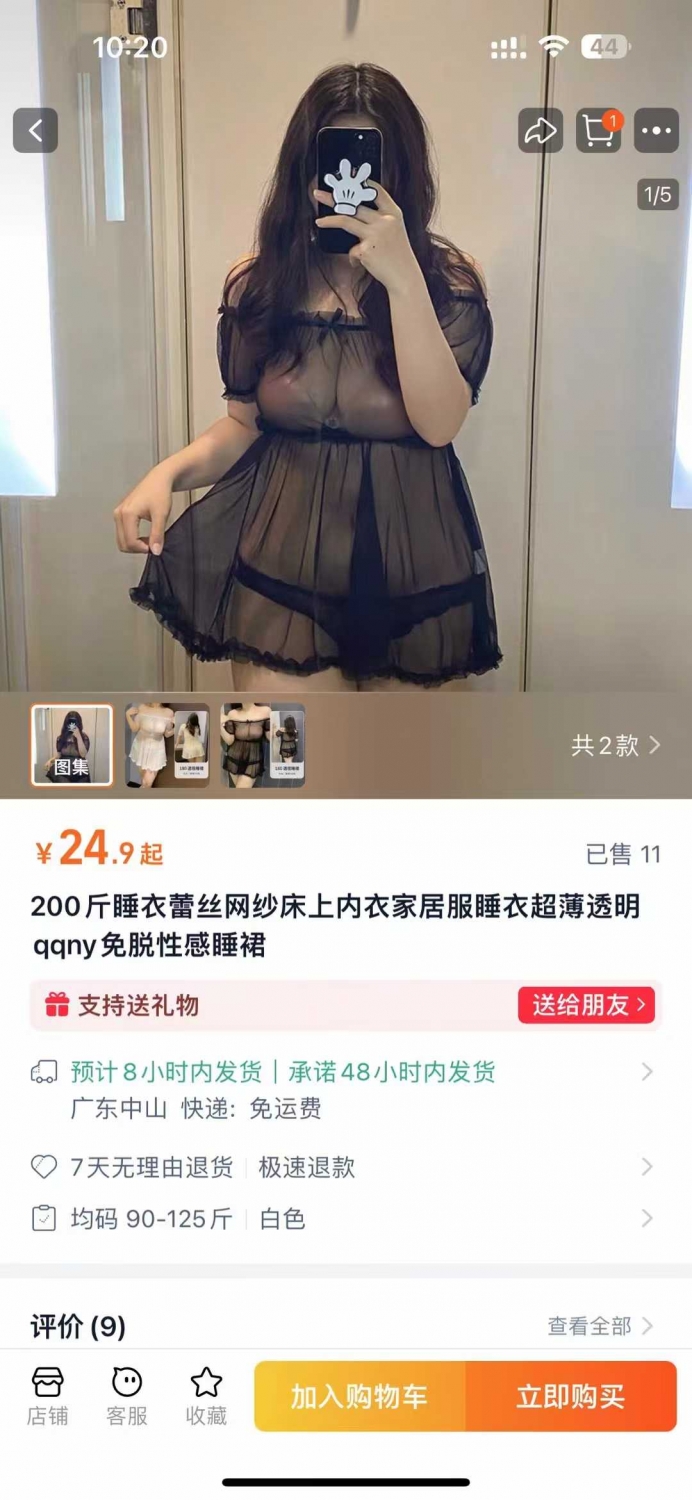
Task: Visit the 店铺 store page
Action: point(47,1396)
